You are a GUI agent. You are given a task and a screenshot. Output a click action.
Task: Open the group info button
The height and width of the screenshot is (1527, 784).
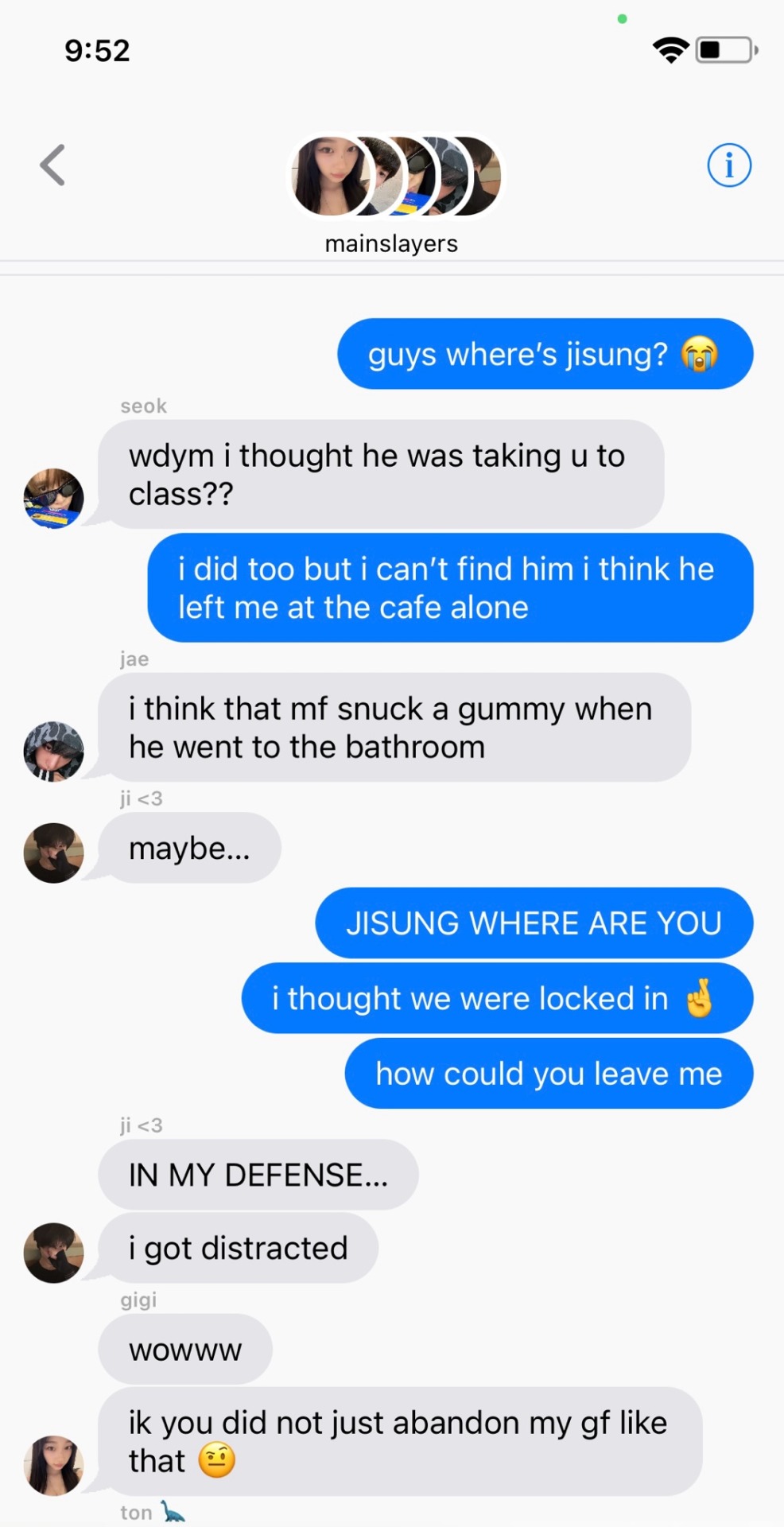point(728,165)
